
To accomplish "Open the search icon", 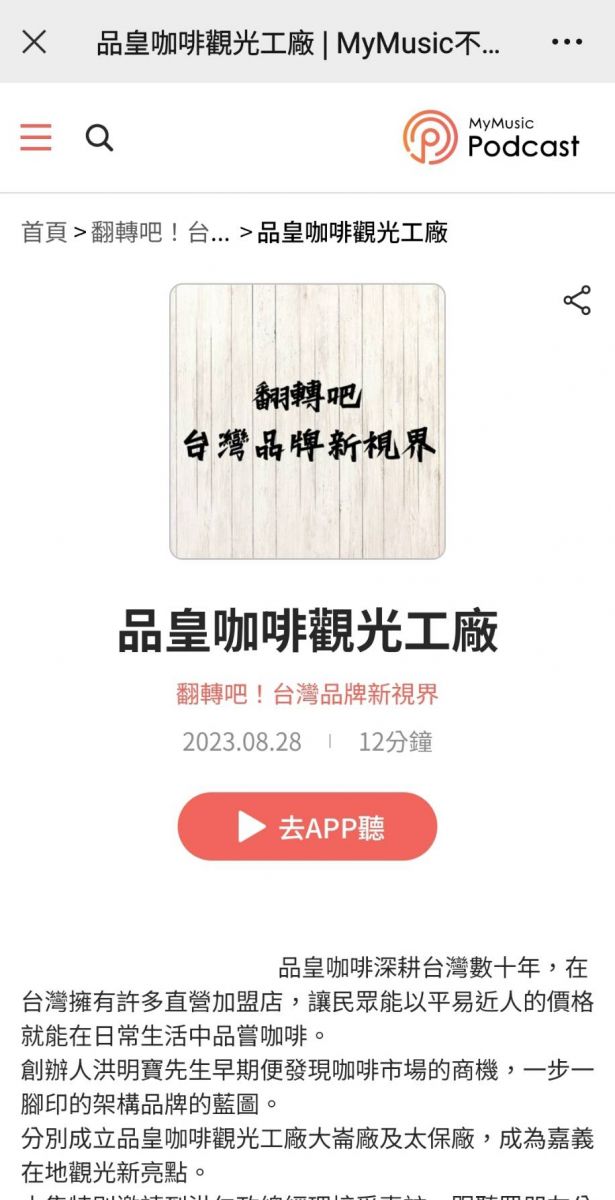I will point(99,137).
